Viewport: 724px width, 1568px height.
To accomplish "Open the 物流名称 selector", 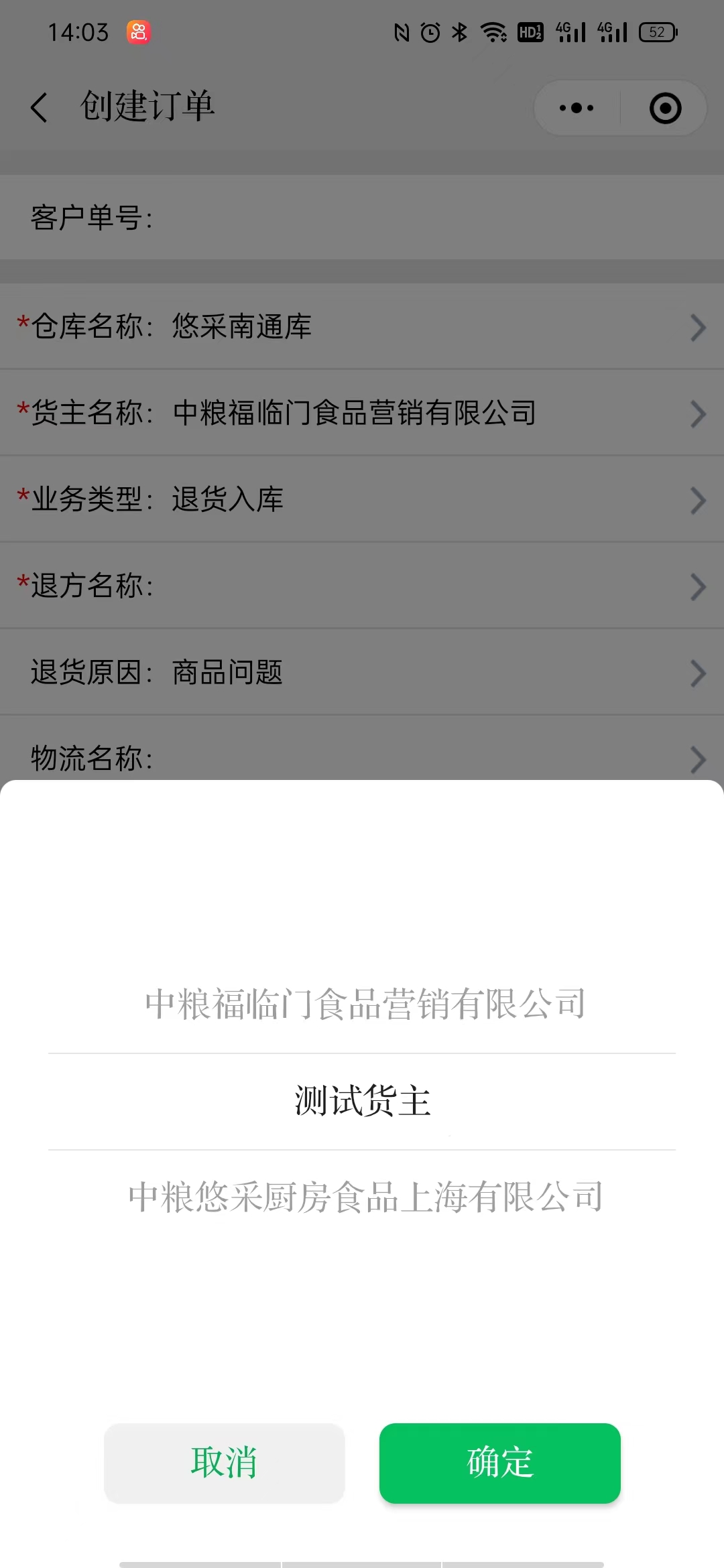I will (x=362, y=757).
